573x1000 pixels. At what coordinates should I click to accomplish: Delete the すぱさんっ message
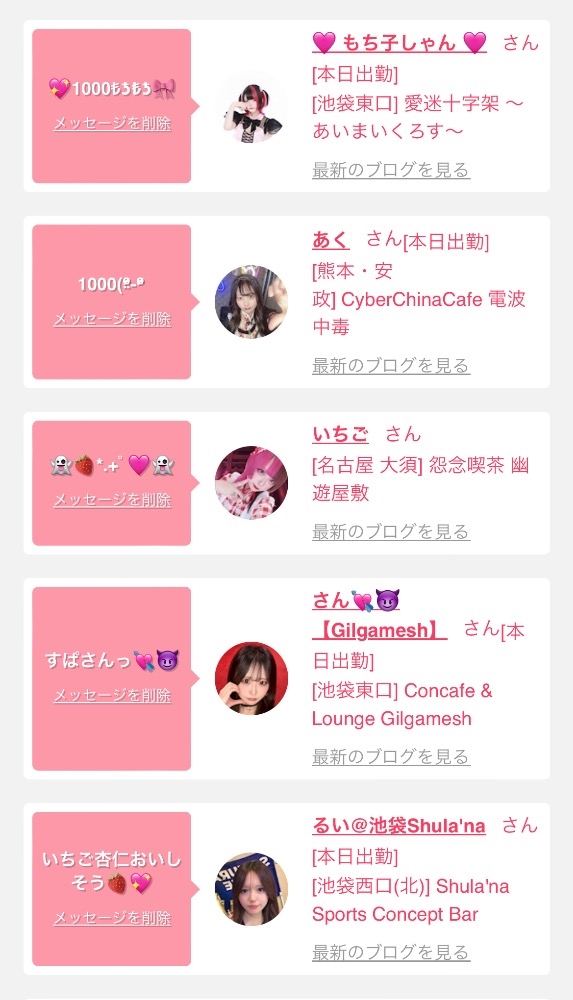(112, 695)
